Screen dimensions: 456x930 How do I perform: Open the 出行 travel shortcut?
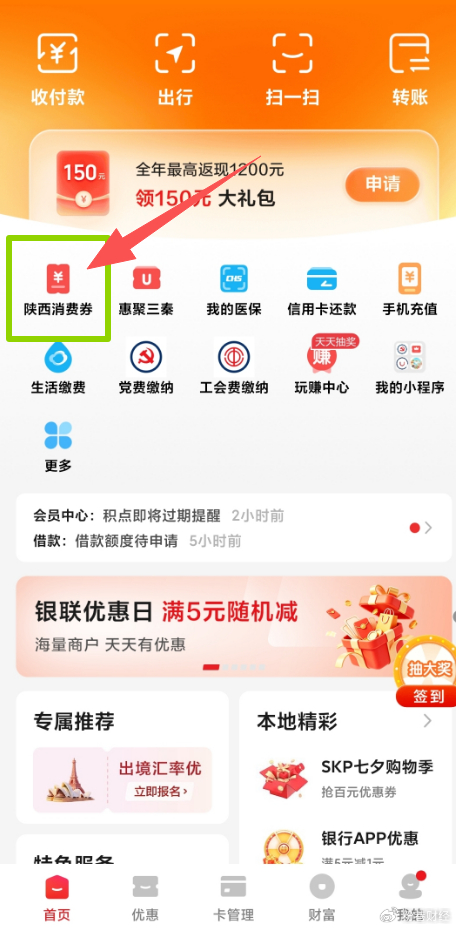[x=175, y=69]
